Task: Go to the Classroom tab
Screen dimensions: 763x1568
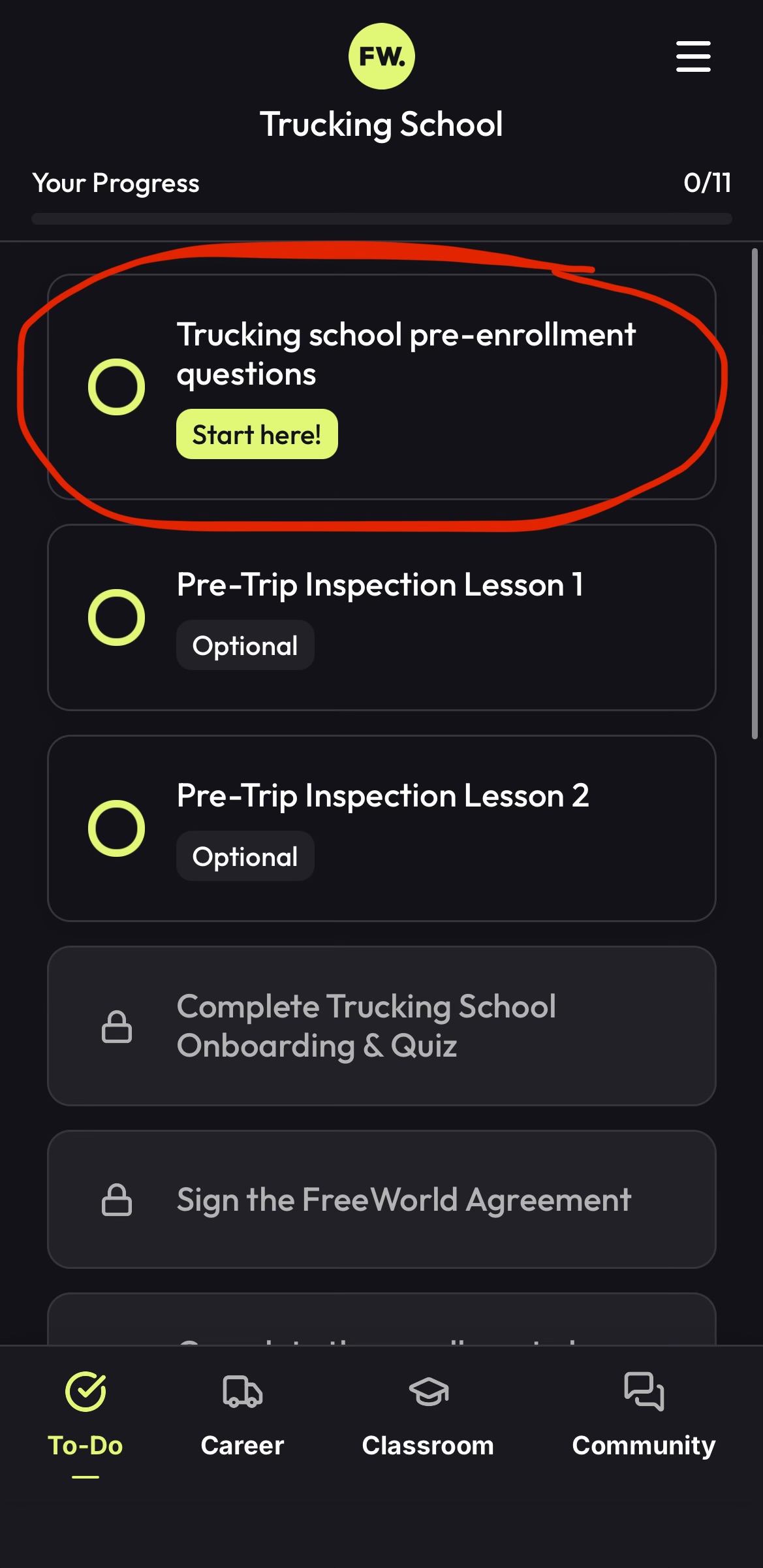Action: pyautogui.click(x=428, y=1415)
